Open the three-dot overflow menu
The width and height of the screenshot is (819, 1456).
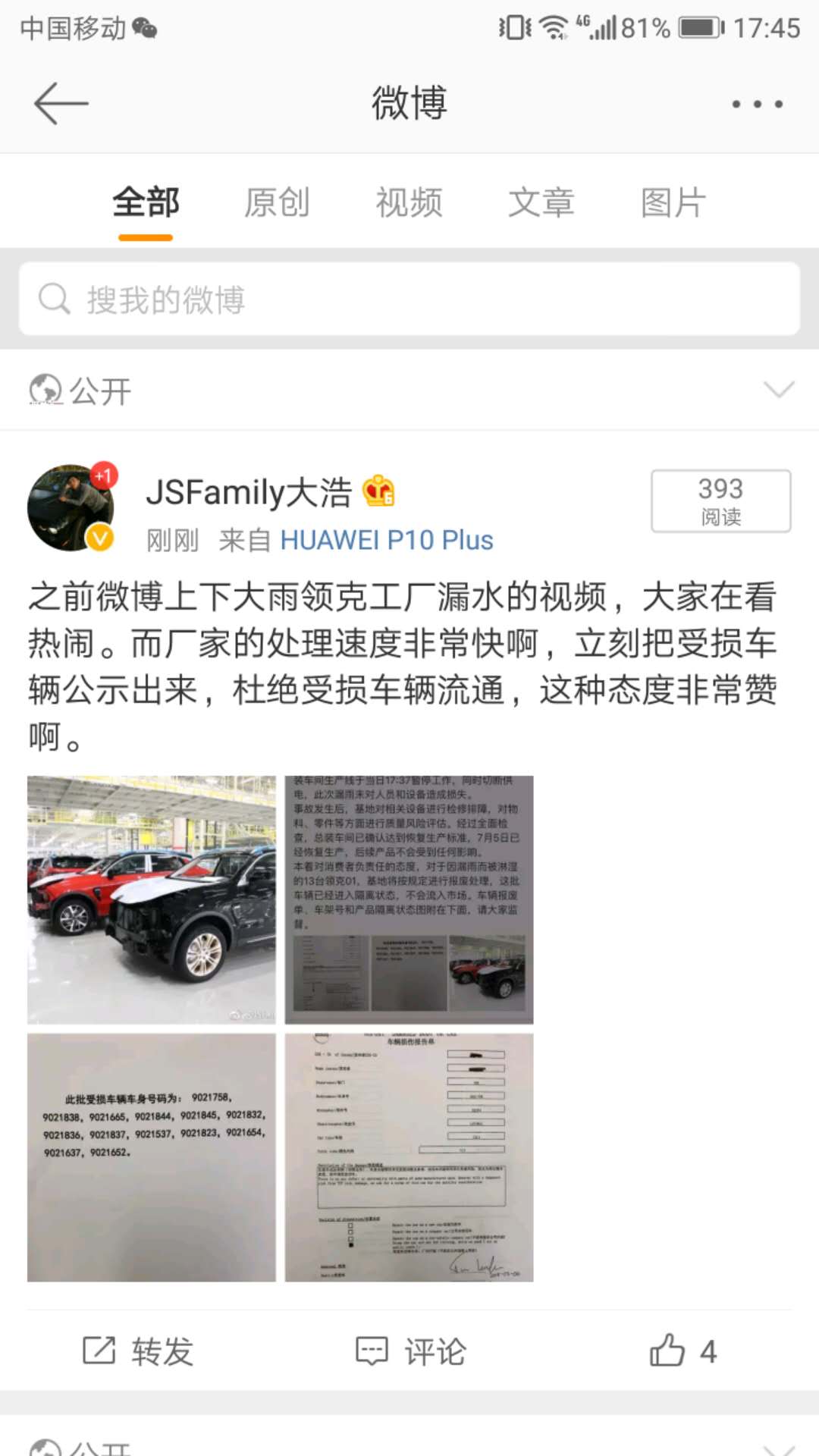pos(757,104)
